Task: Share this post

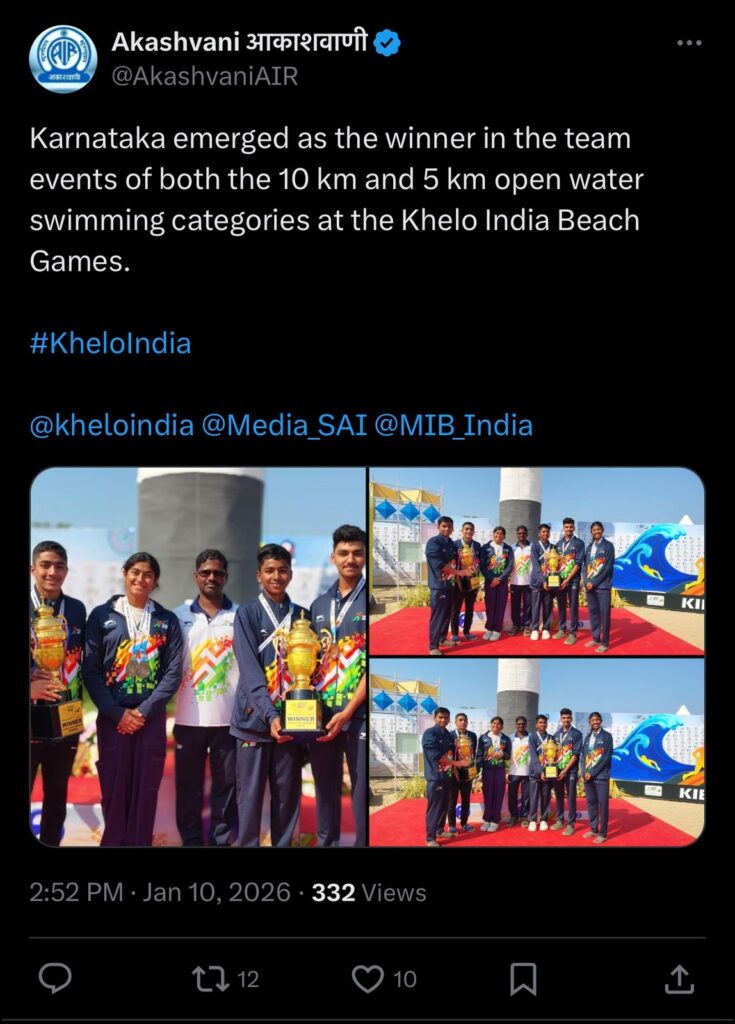Action: [679, 978]
